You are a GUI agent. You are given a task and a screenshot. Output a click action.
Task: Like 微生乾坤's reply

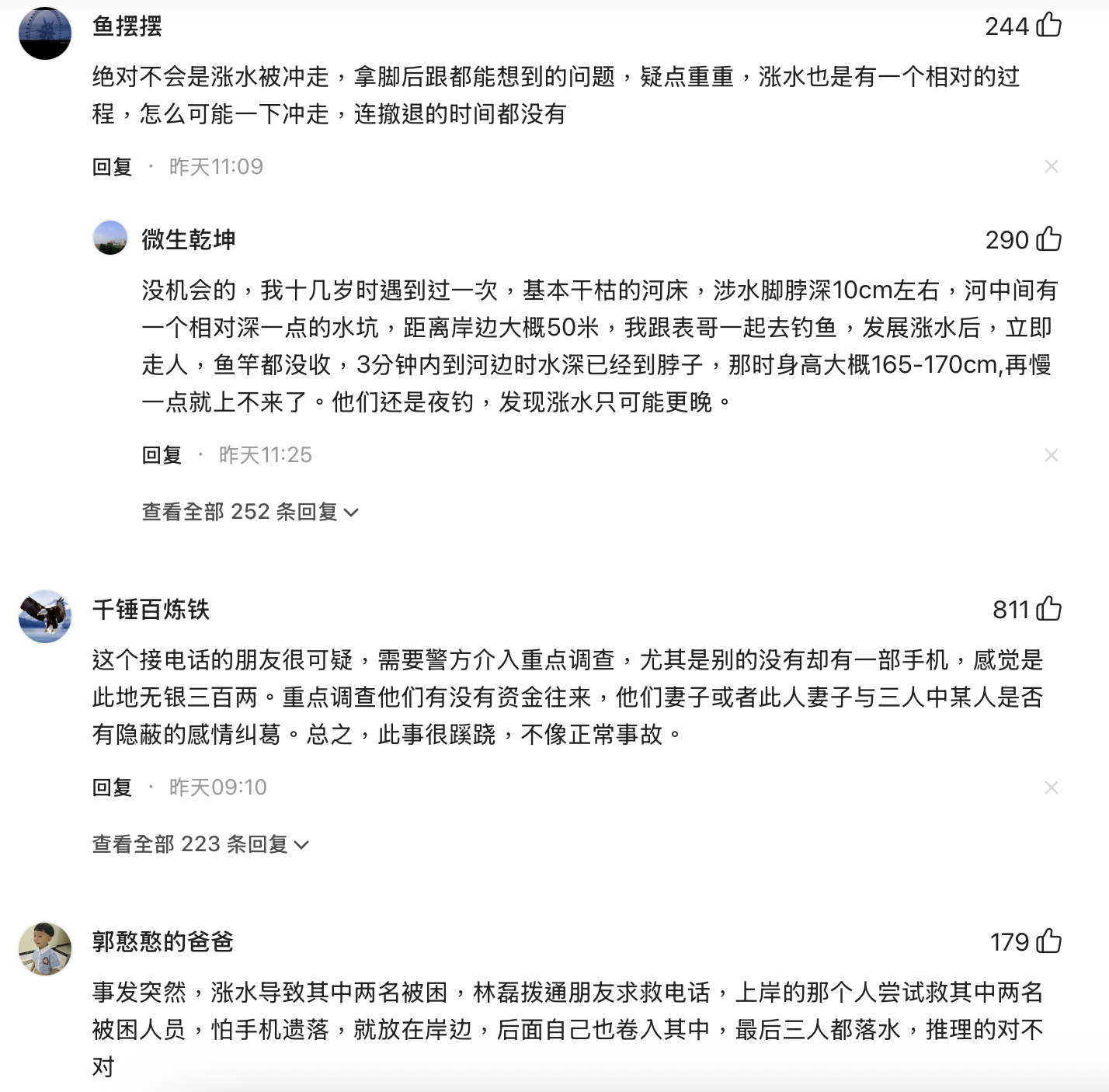(1048, 239)
